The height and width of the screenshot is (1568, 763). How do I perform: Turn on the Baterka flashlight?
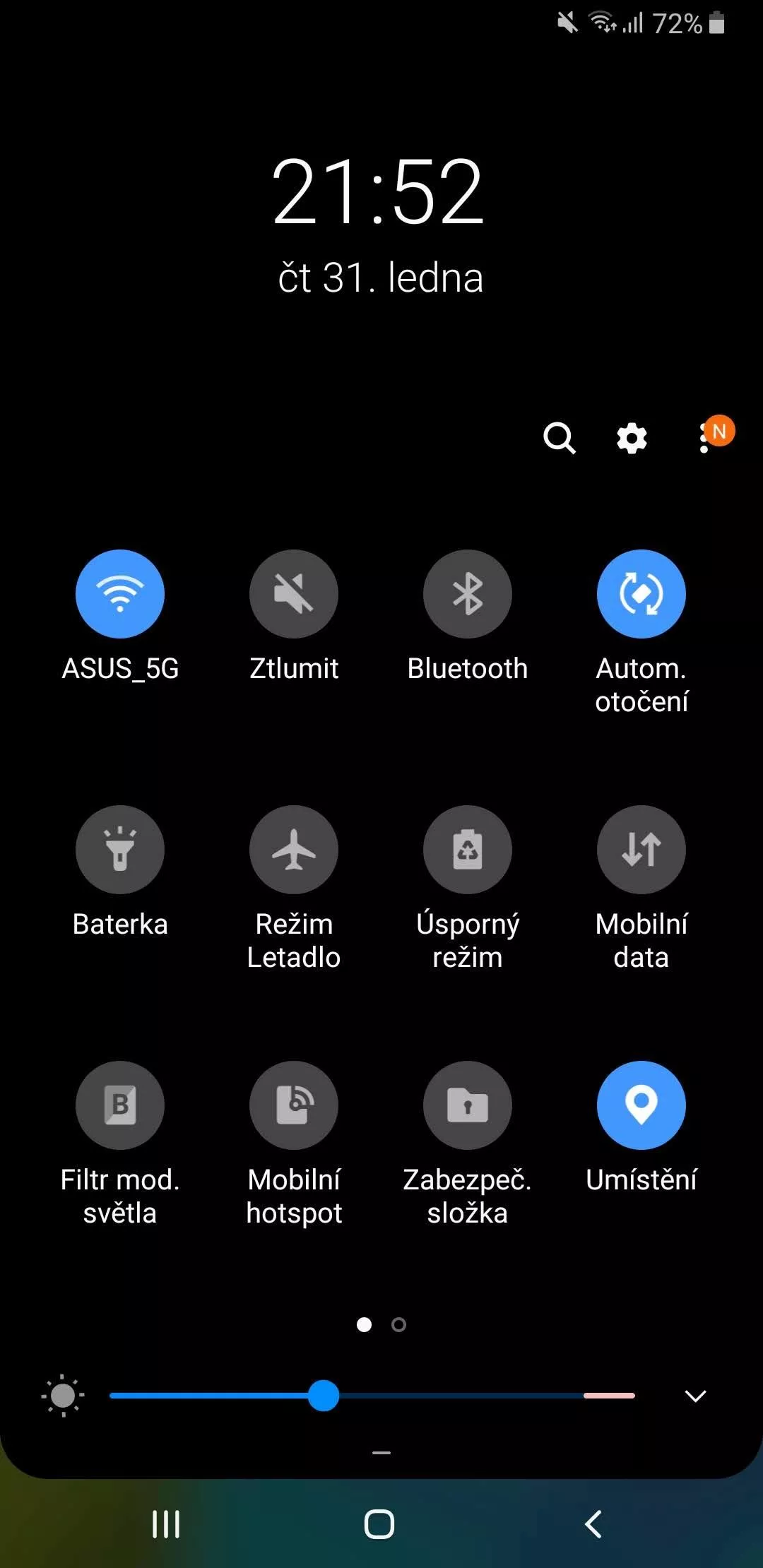(120, 850)
